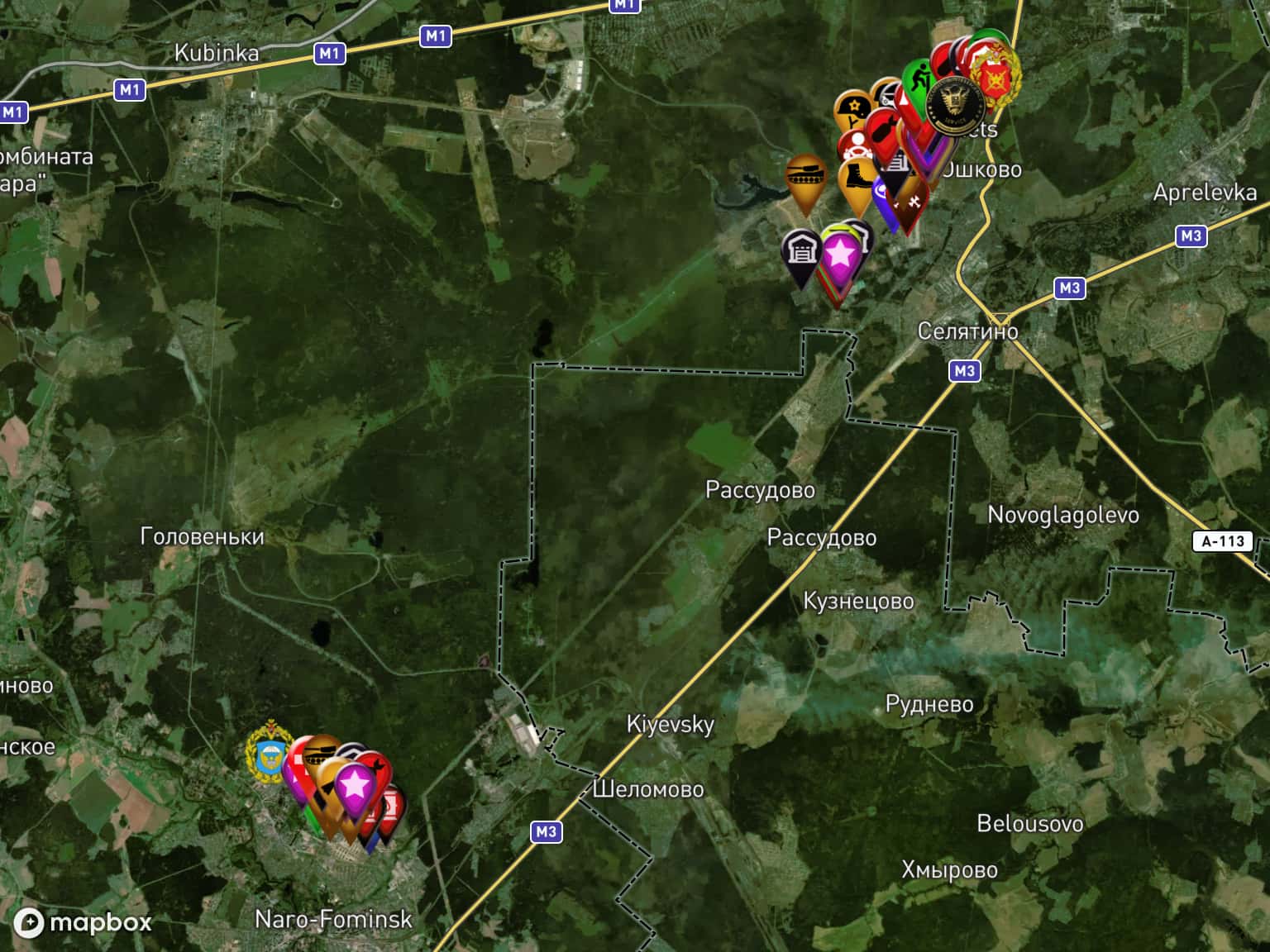Tap the orange tank marker west of Юшково
Image resolution: width=1270 pixels, height=952 pixels.
coord(805,175)
